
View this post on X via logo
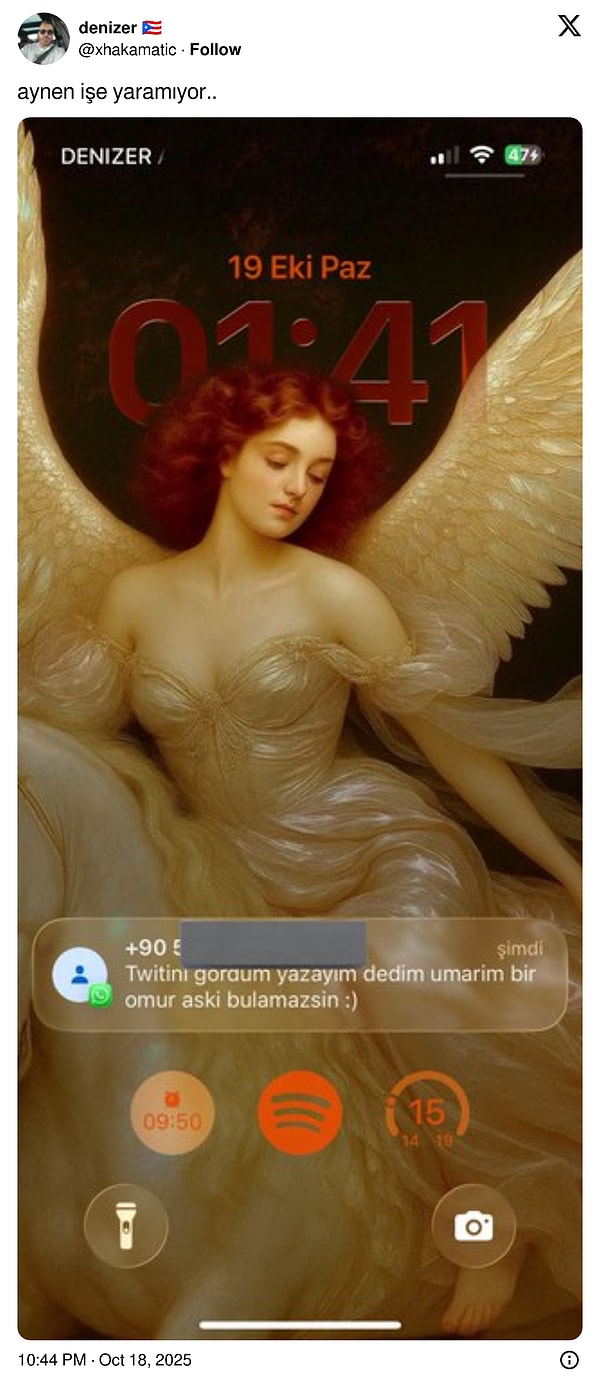[568, 27]
